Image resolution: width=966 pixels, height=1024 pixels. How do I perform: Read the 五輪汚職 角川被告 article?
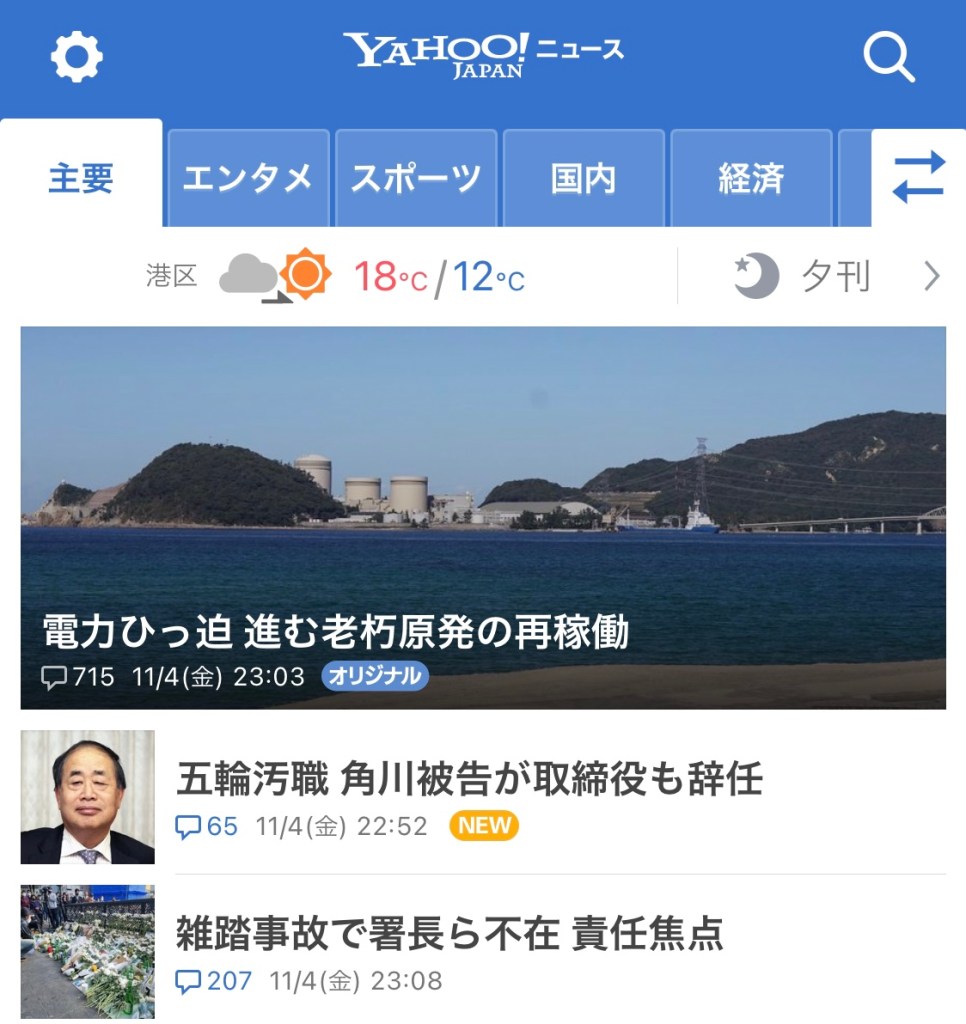point(468,778)
